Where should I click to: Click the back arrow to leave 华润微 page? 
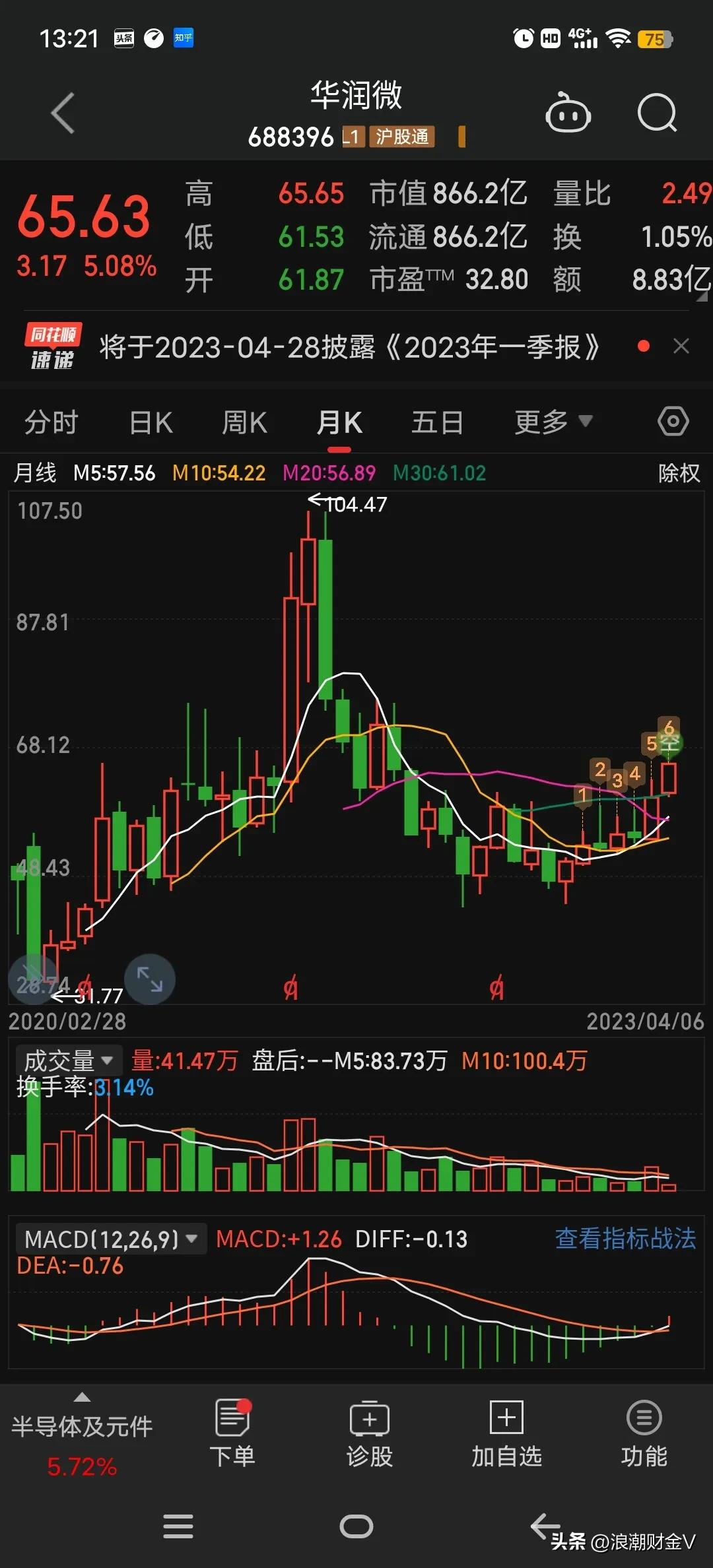coord(61,112)
